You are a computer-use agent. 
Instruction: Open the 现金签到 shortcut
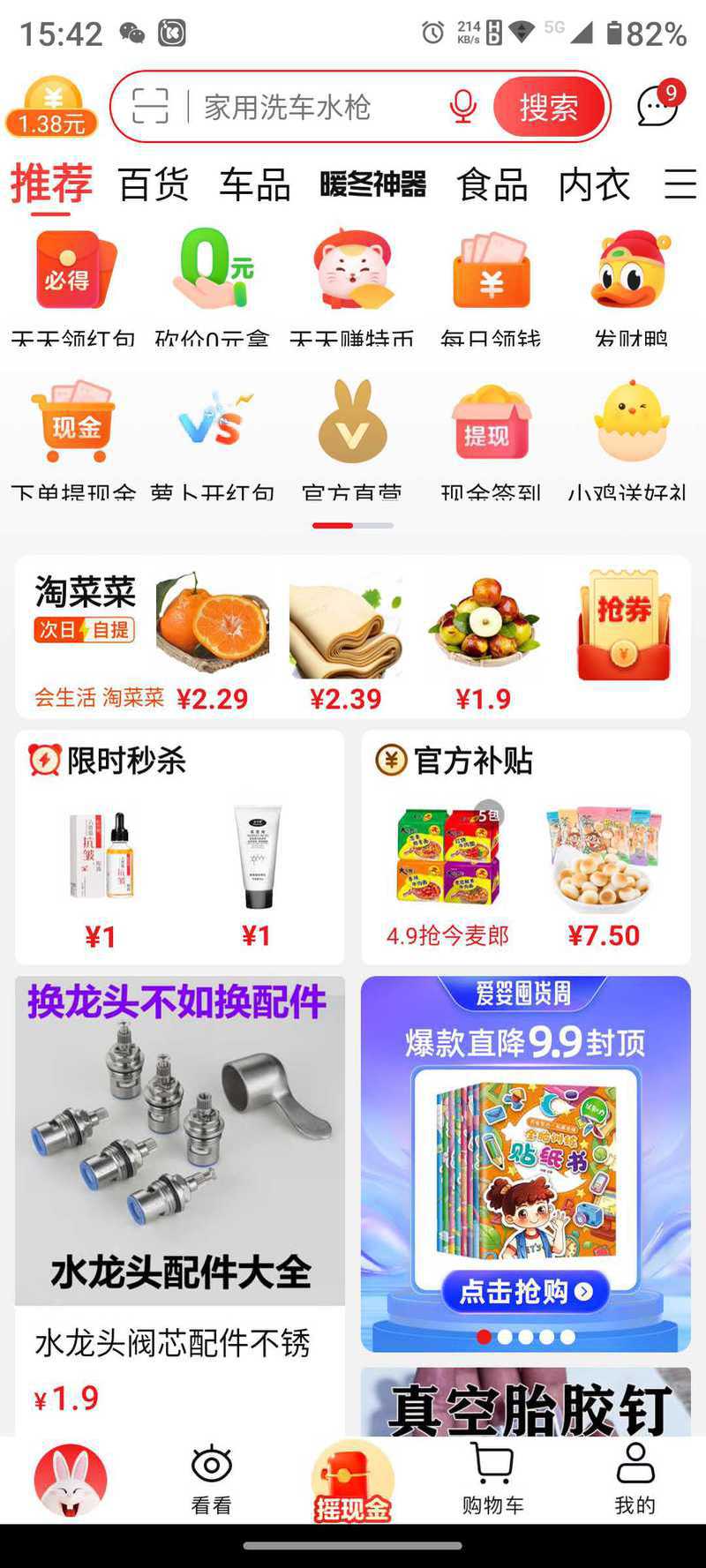tap(492, 439)
